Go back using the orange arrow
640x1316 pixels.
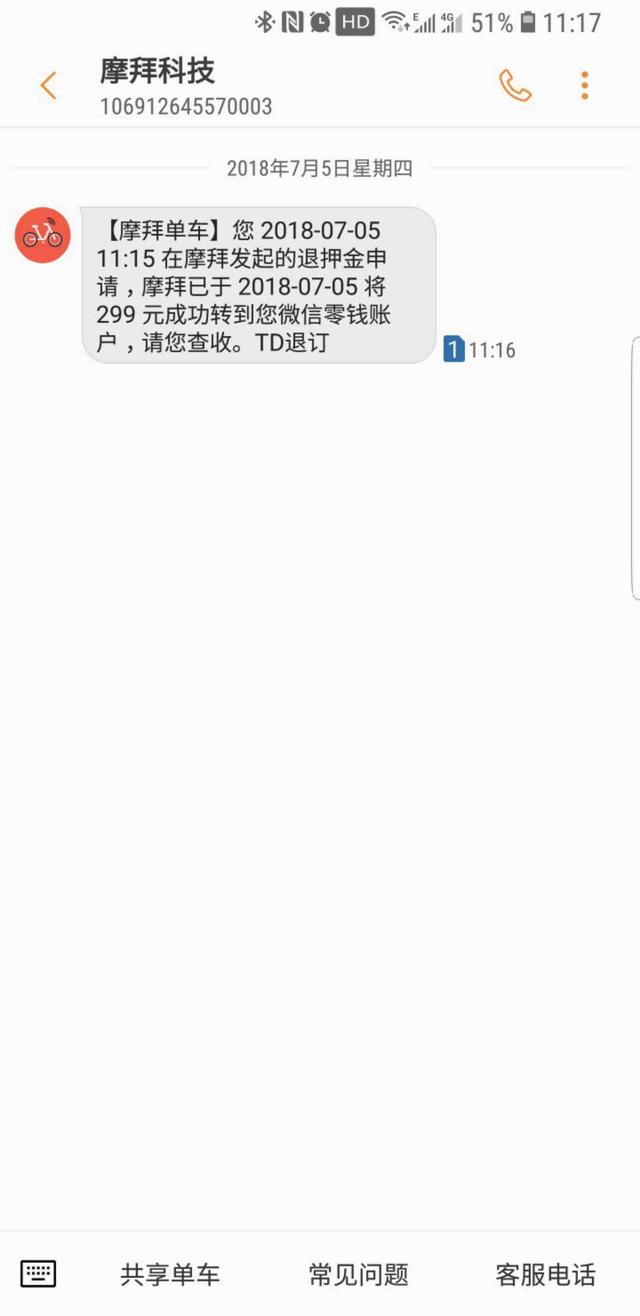tap(48, 86)
